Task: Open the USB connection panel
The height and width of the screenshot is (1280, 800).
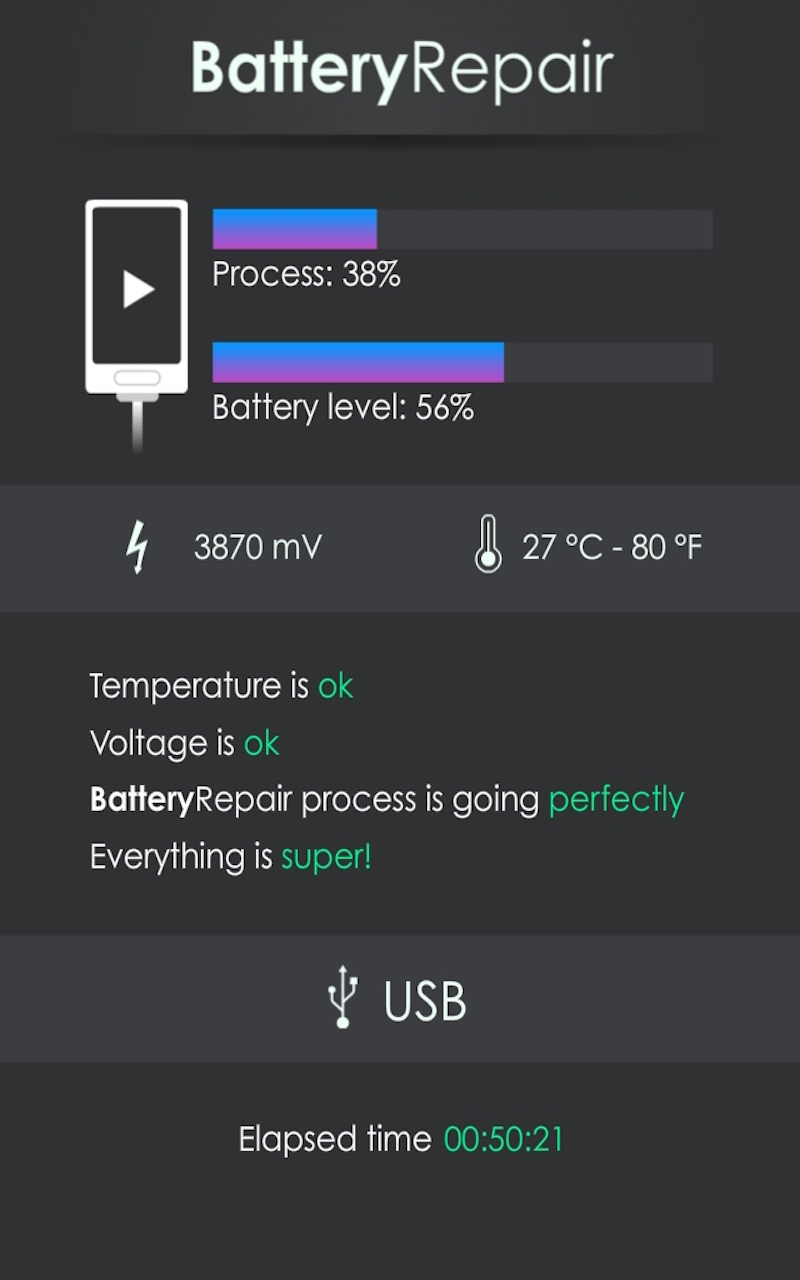Action: pyautogui.click(x=400, y=998)
